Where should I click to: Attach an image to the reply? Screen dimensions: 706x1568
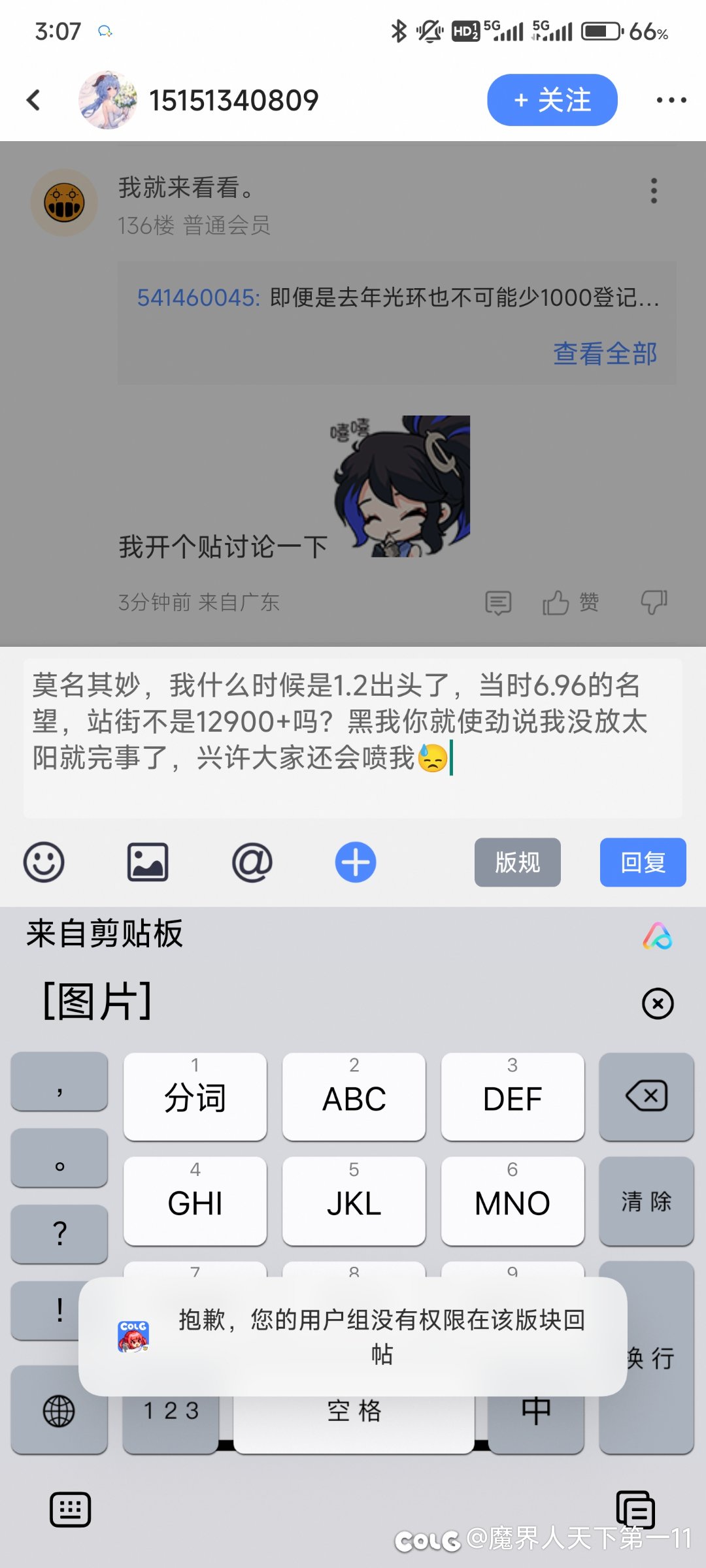coord(147,862)
